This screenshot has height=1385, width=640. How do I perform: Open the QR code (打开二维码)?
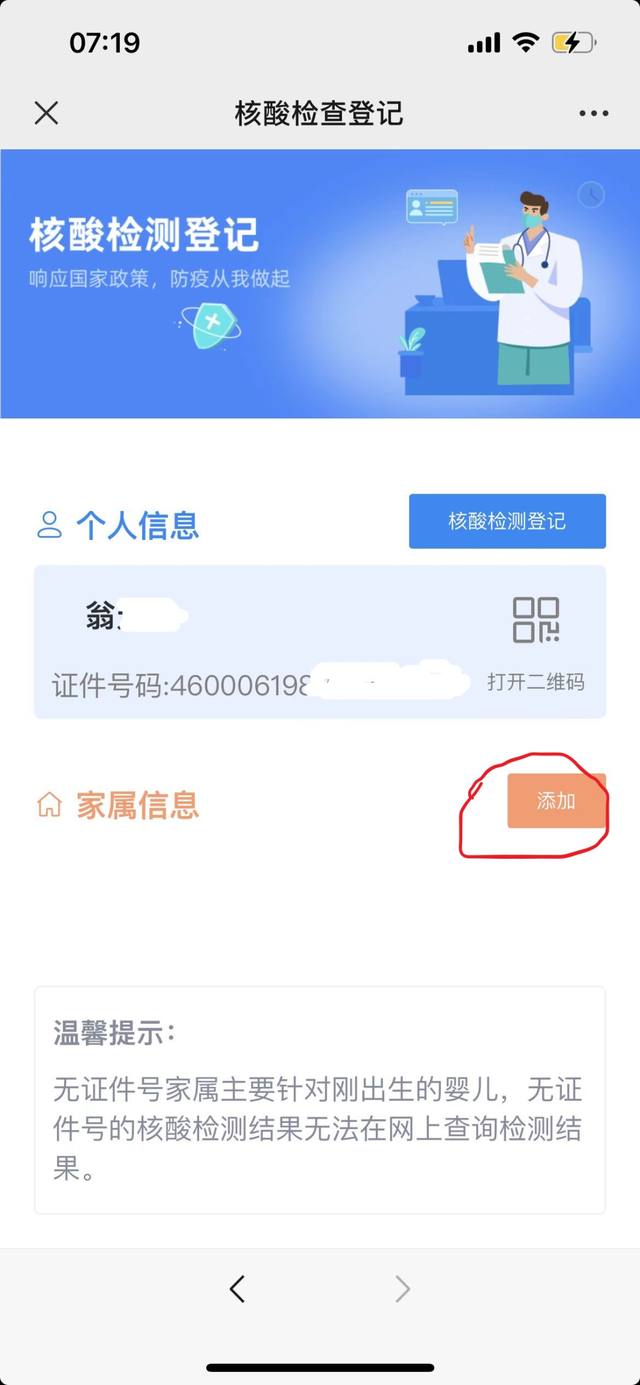click(536, 640)
